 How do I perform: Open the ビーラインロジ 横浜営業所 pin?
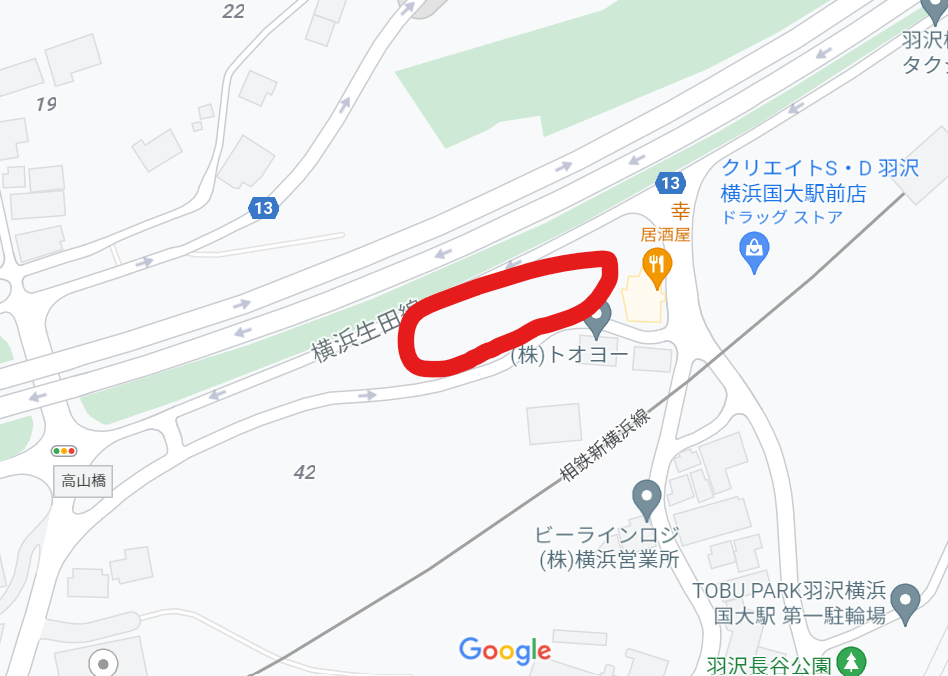(646, 497)
